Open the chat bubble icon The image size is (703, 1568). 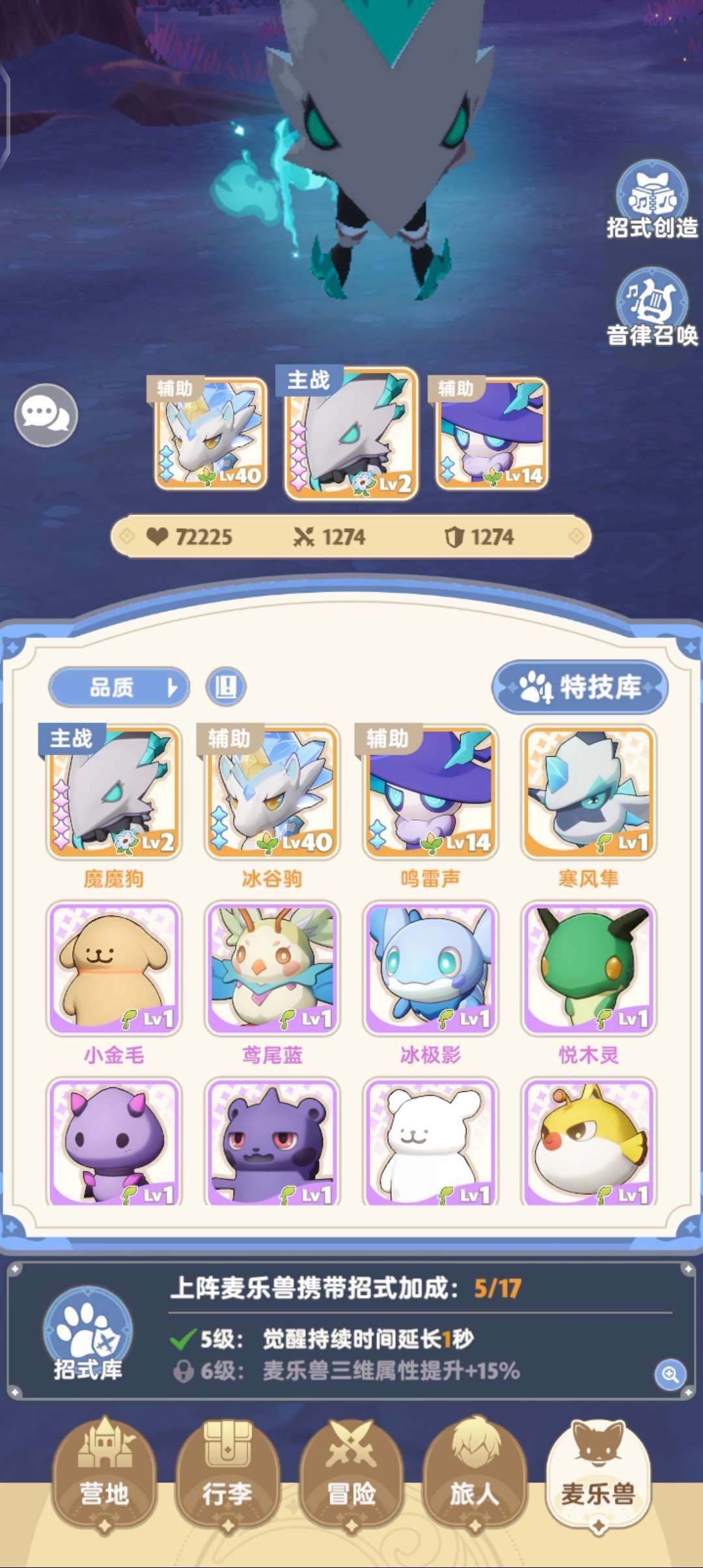46,415
